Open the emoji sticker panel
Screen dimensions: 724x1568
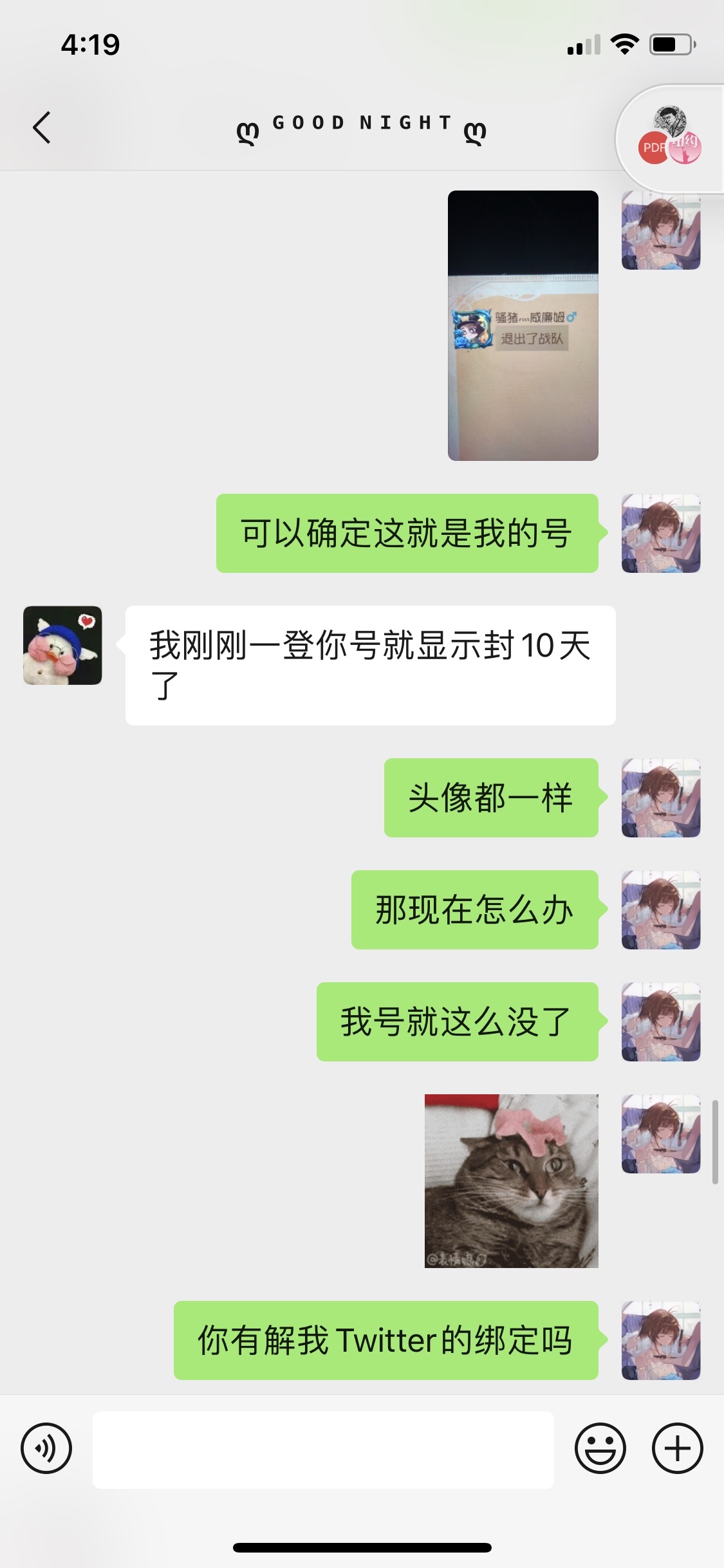pos(600,1448)
